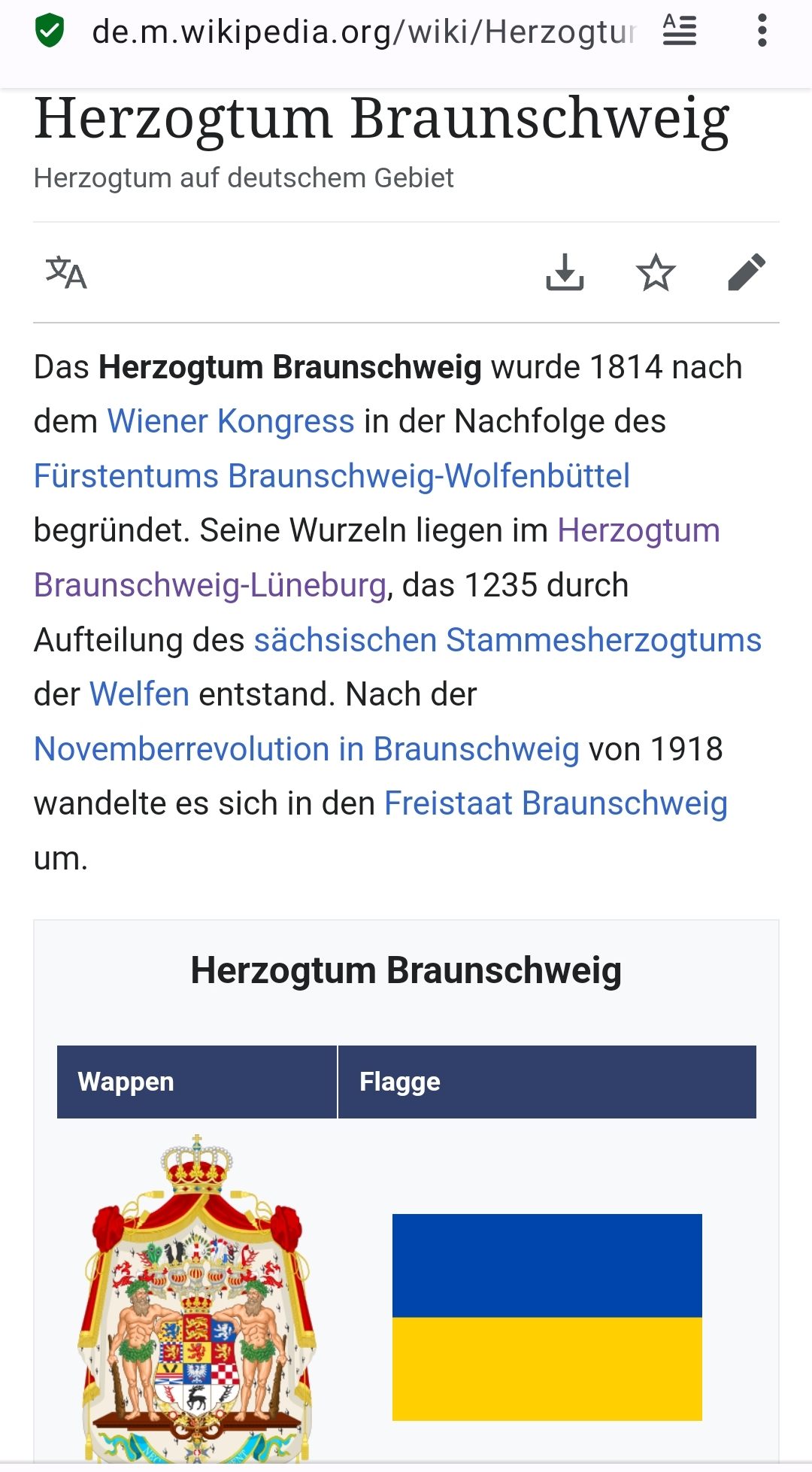Screen dimensions: 812x1472
Task: Open the sächsischen Stammesherzogtums link
Action: (507, 640)
